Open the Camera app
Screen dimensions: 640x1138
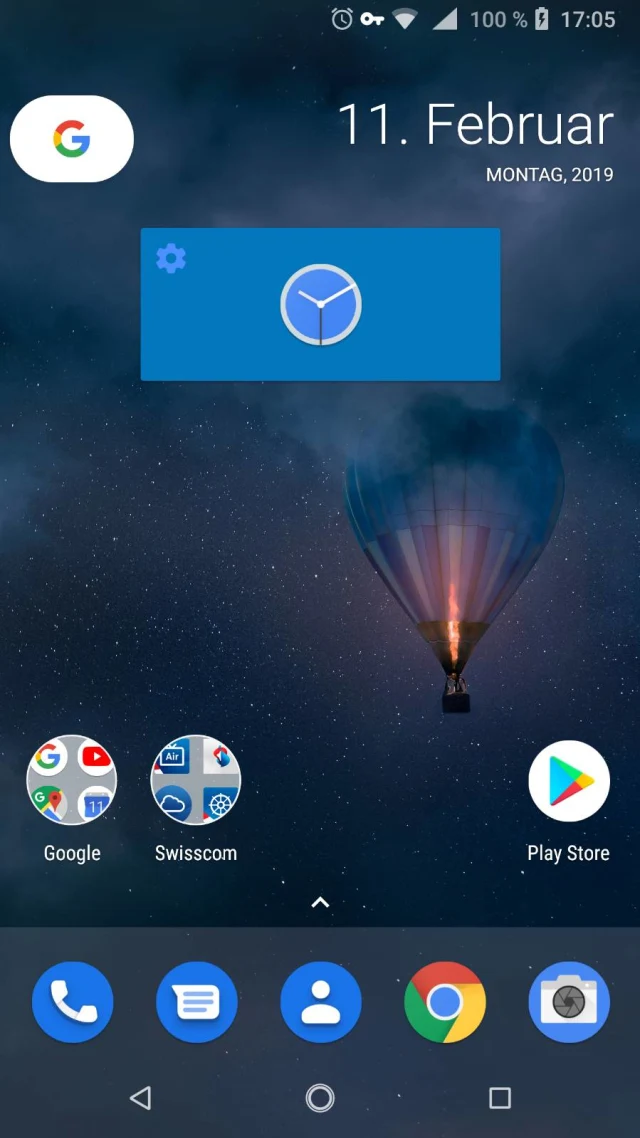[x=568, y=1002]
